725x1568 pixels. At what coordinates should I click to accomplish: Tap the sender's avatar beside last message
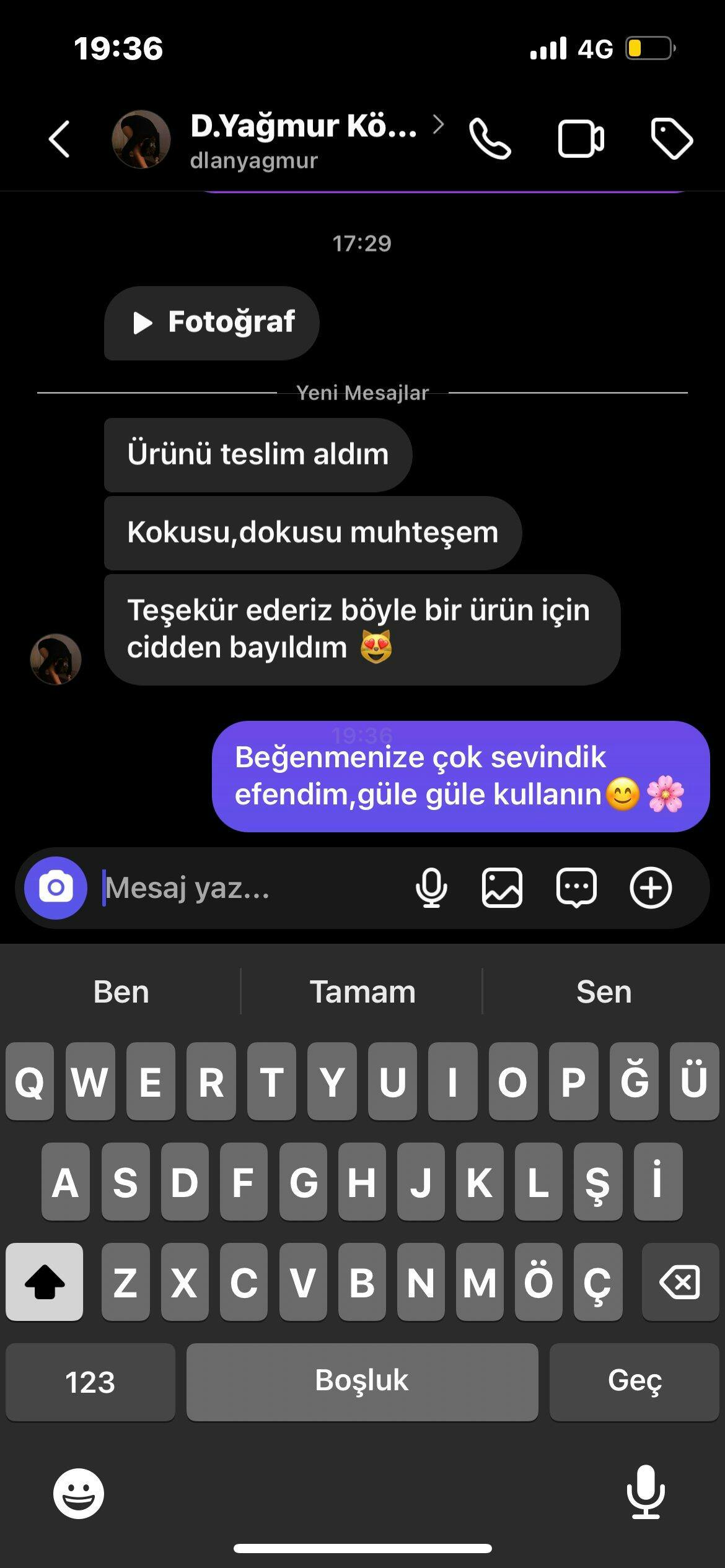tap(56, 659)
